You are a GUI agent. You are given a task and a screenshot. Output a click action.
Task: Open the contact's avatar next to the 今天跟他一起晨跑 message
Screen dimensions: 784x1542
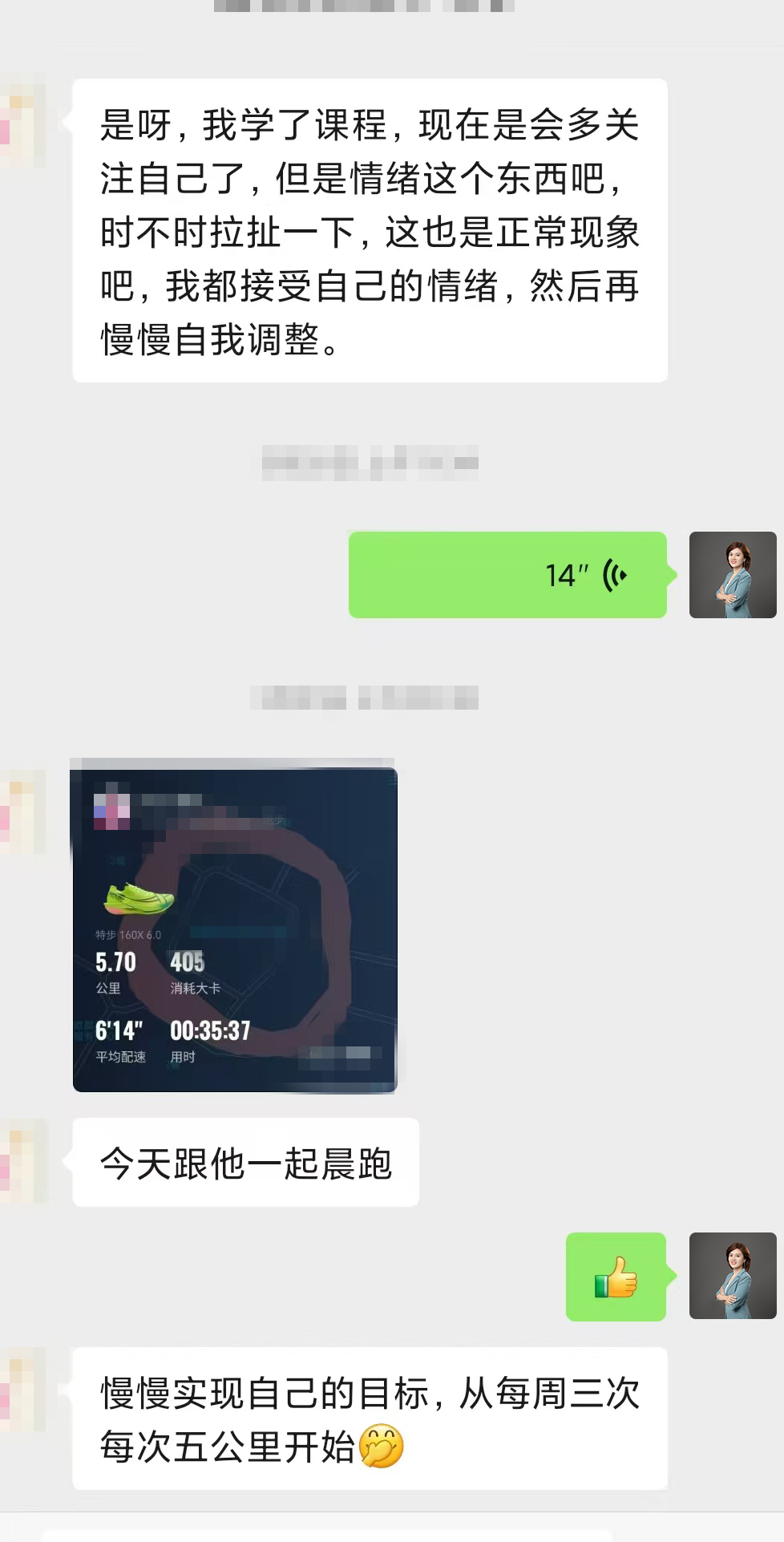[x=23, y=1161]
